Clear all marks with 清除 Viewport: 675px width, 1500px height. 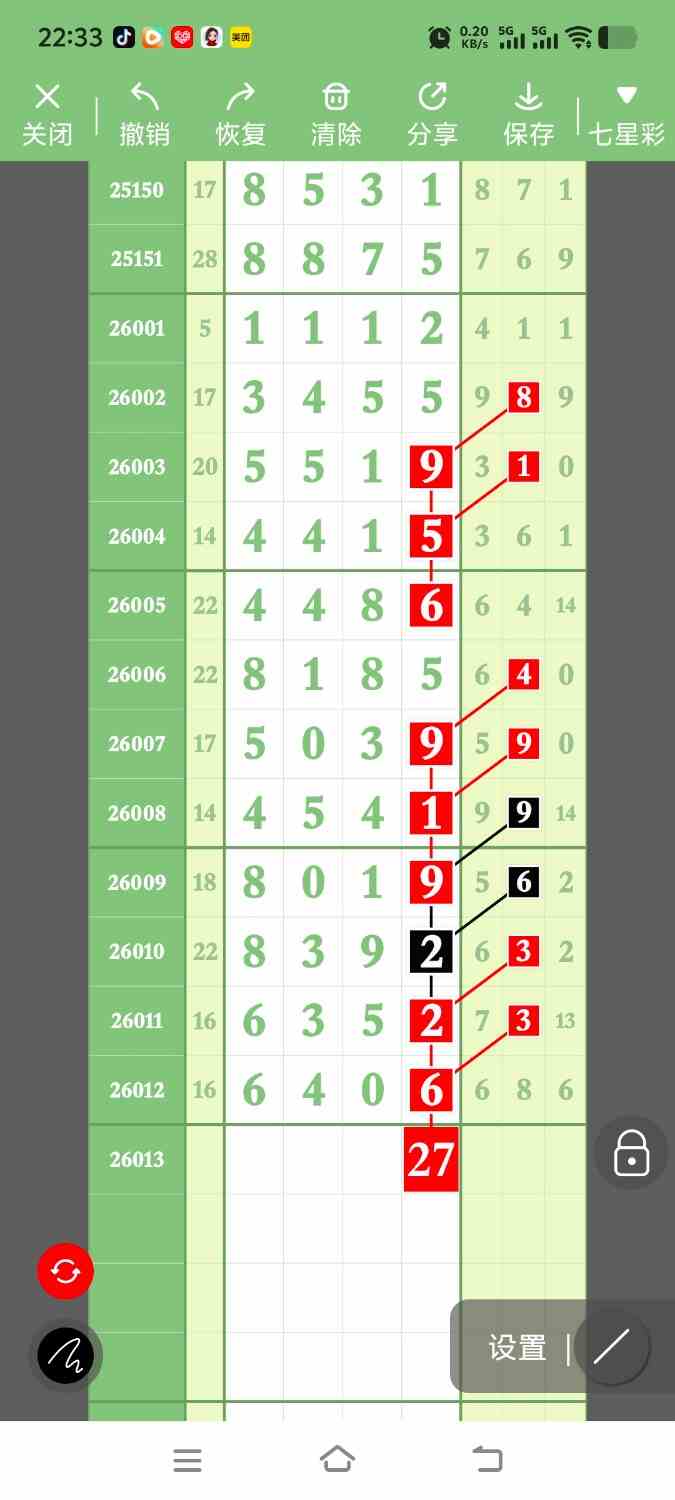point(336,116)
